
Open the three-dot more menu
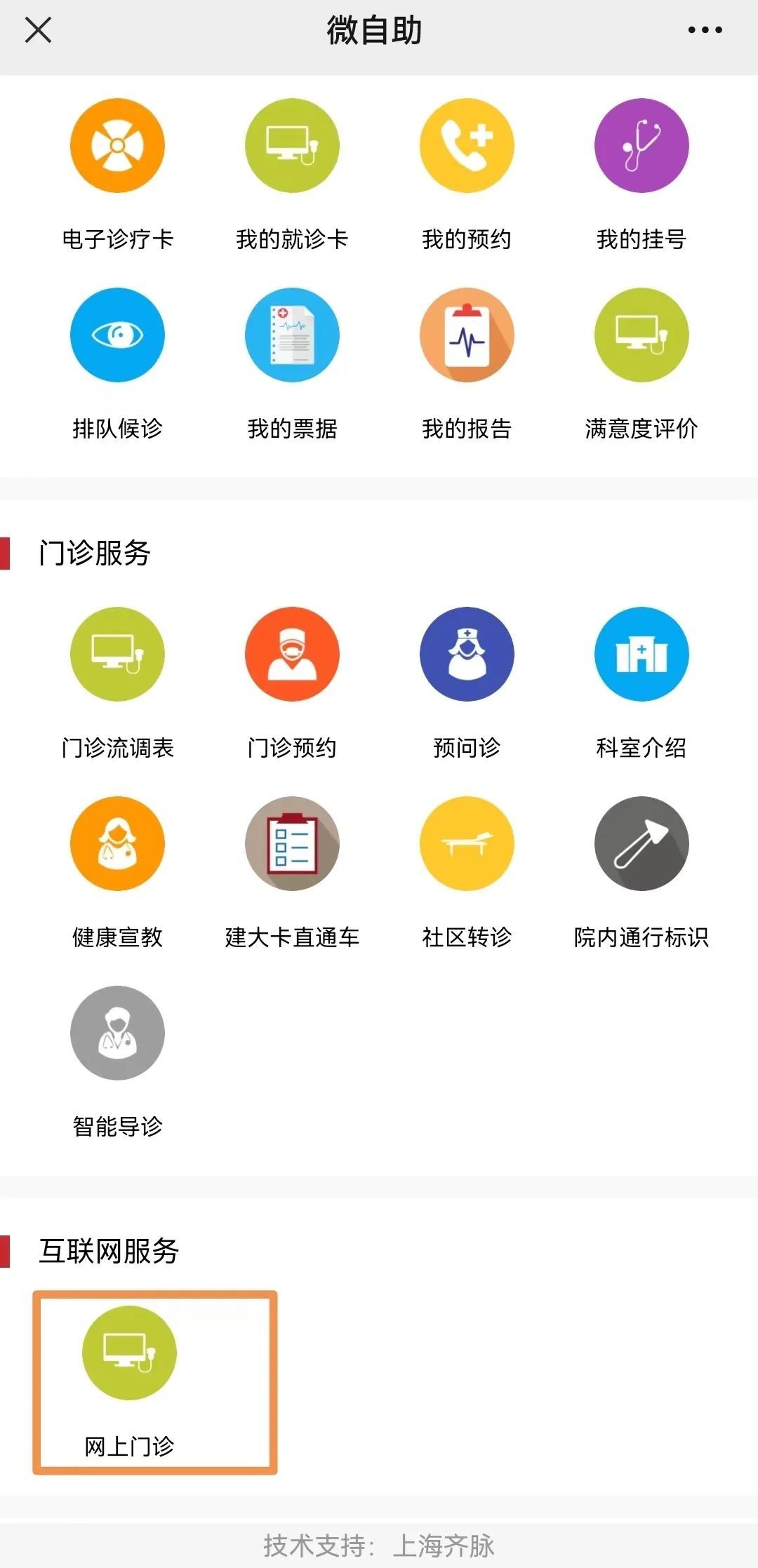tap(705, 30)
